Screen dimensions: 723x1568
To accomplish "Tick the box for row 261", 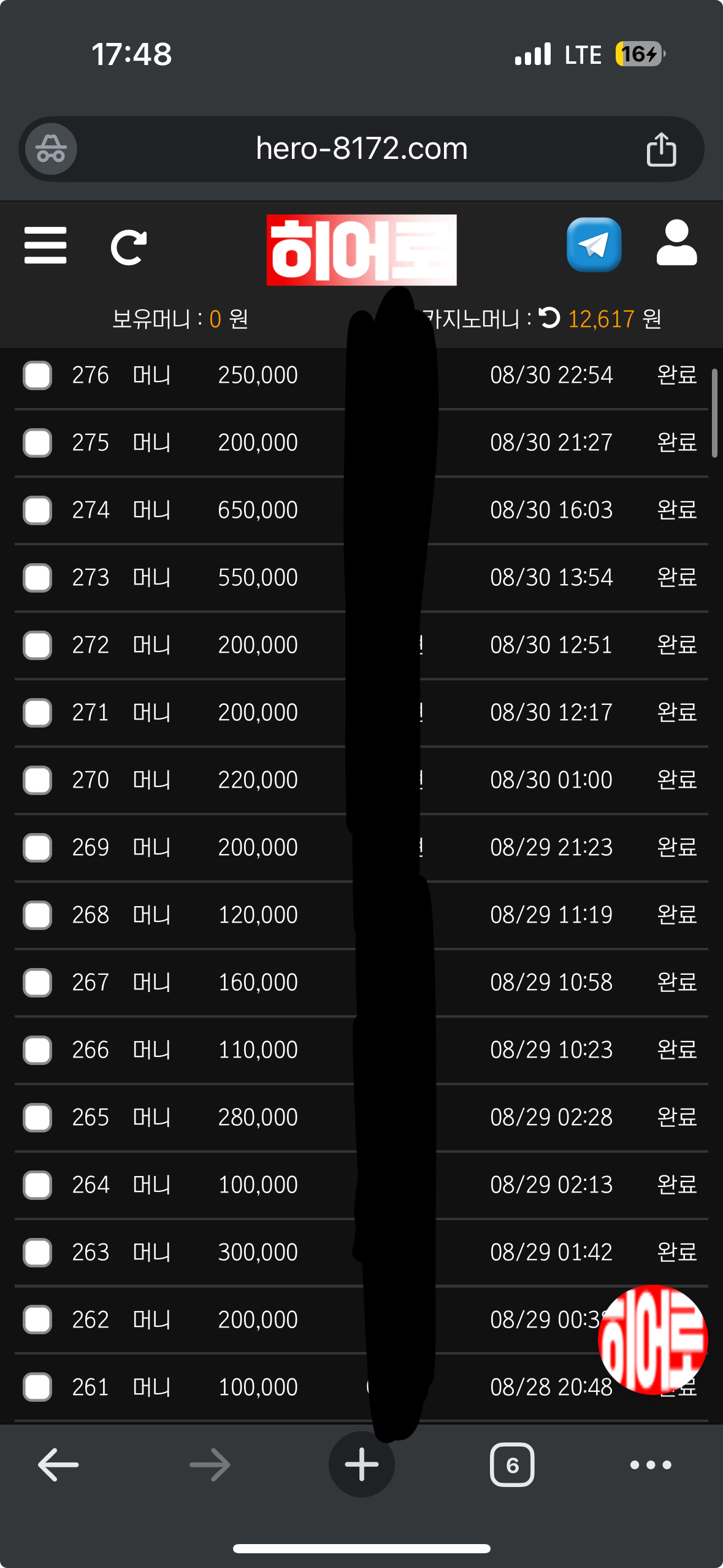I will coord(37,1388).
